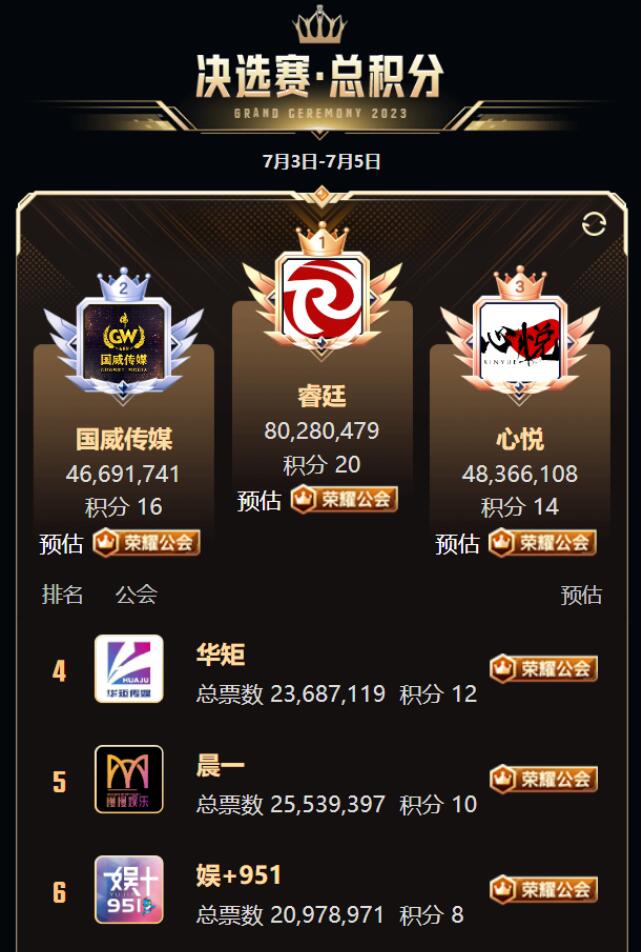Refresh the total points leaderboard
The image size is (641, 952).
pos(594,225)
